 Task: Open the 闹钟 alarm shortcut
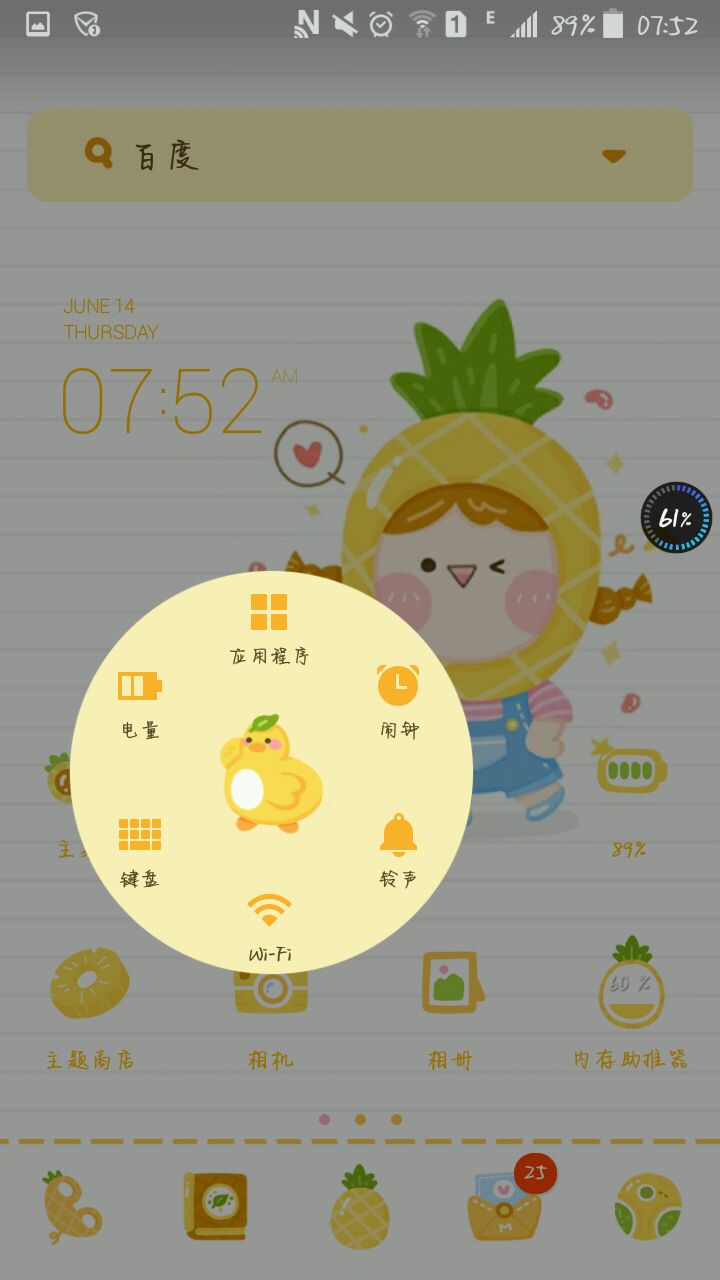(398, 702)
